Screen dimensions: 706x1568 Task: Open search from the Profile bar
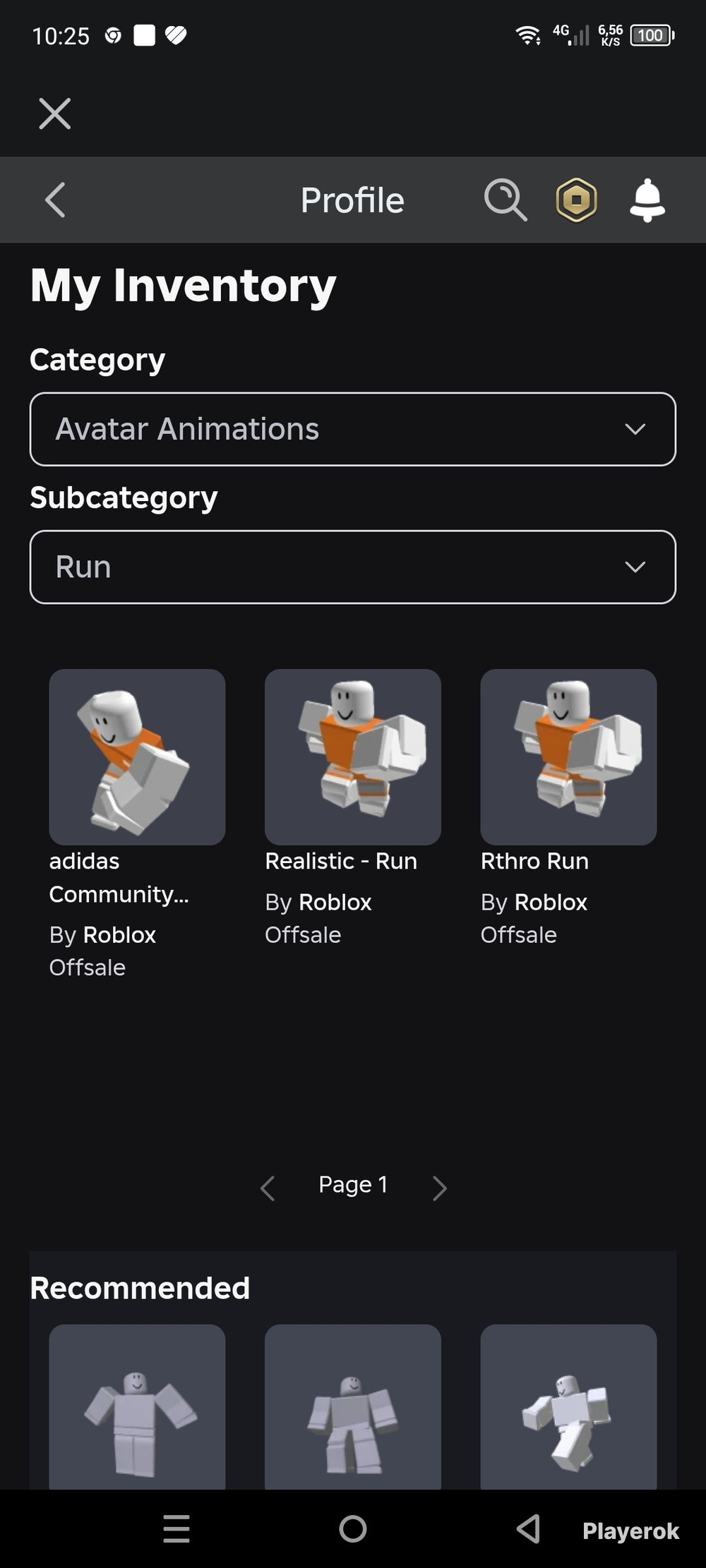coord(505,200)
